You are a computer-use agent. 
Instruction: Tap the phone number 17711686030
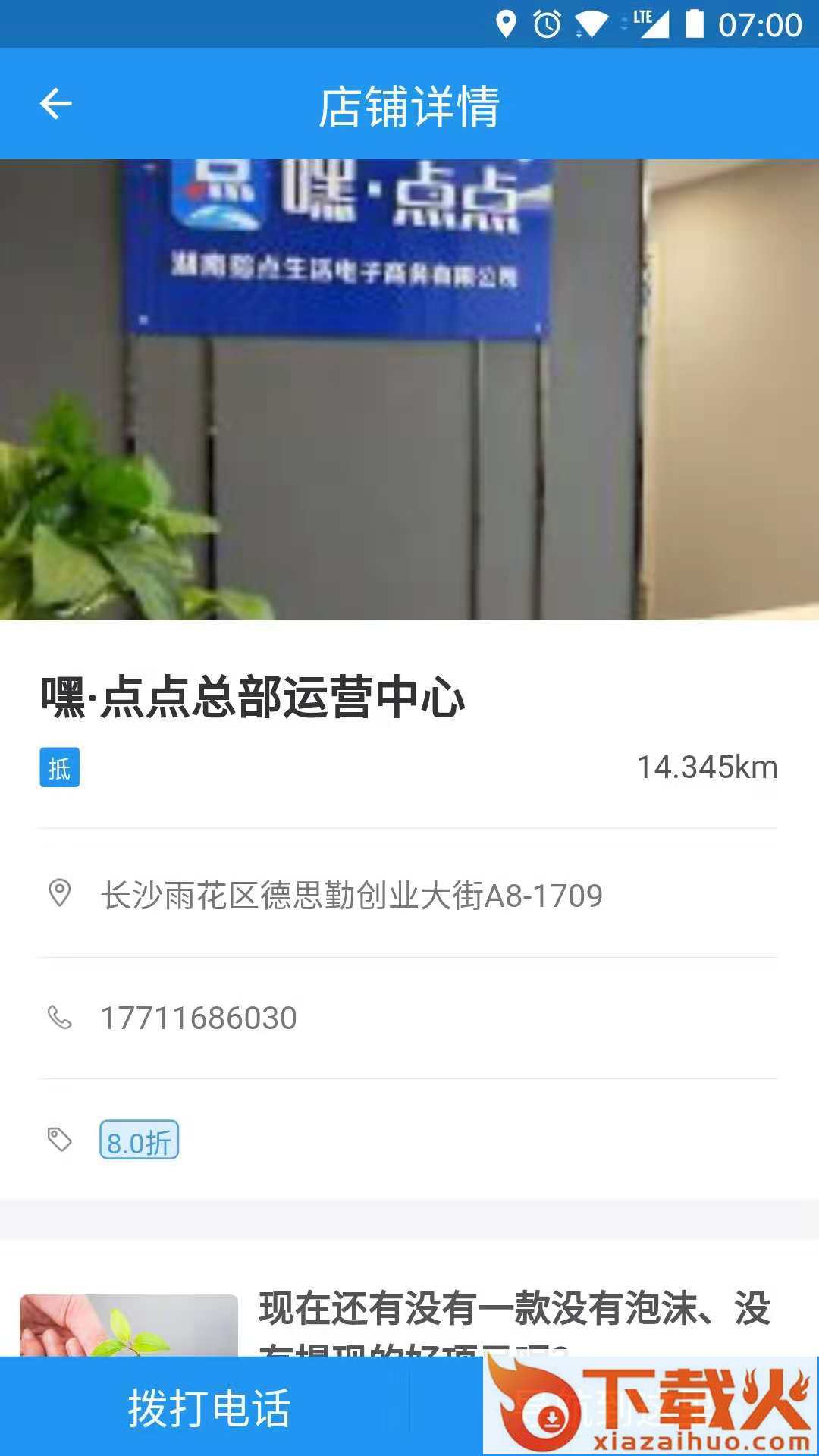click(x=199, y=1018)
